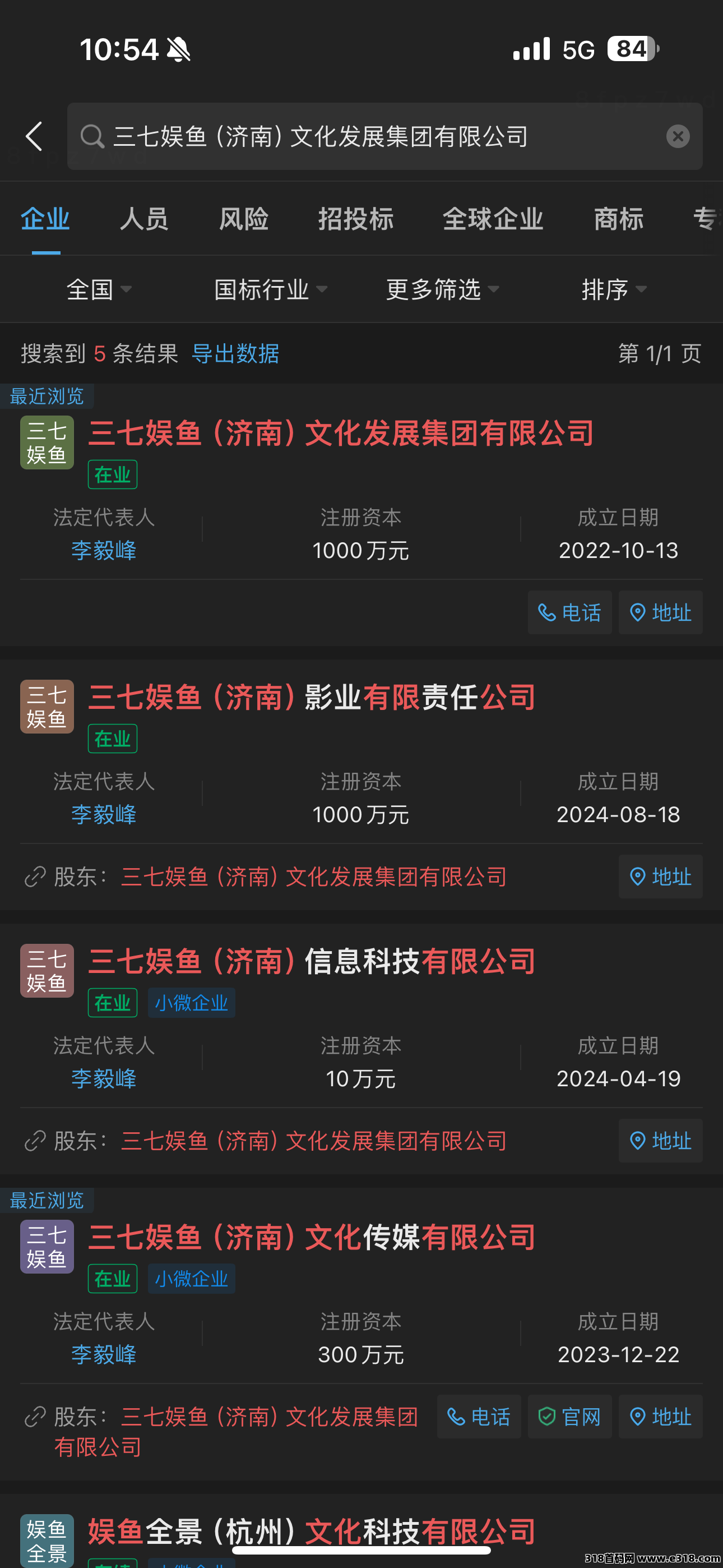Open 三七娱鱼（济南）影业有限责任公司 result
The height and width of the screenshot is (1568, 723).
[312, 698]
